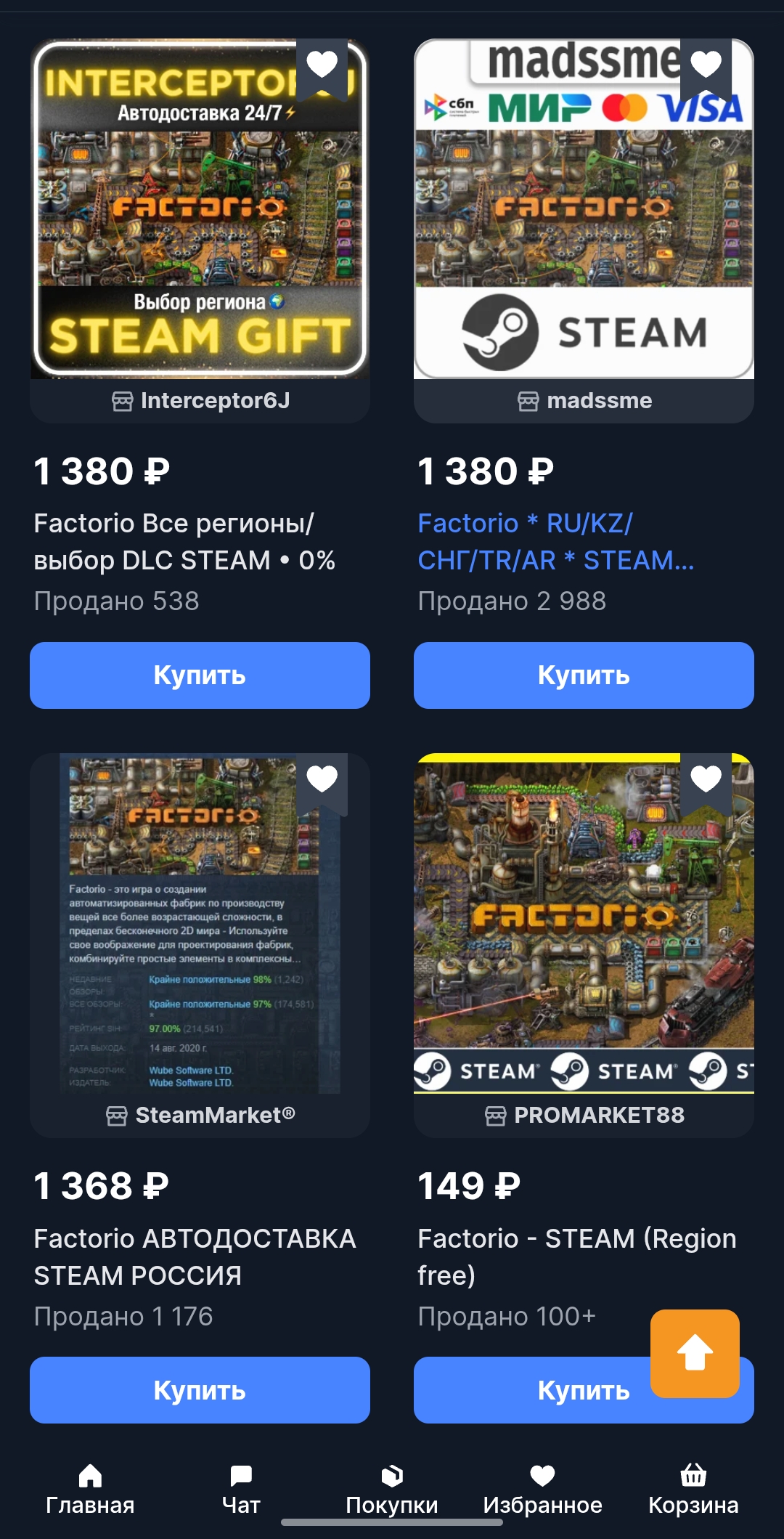Favorite the madssme Factorio listing

pyautogui.click(x=706, y=65)
